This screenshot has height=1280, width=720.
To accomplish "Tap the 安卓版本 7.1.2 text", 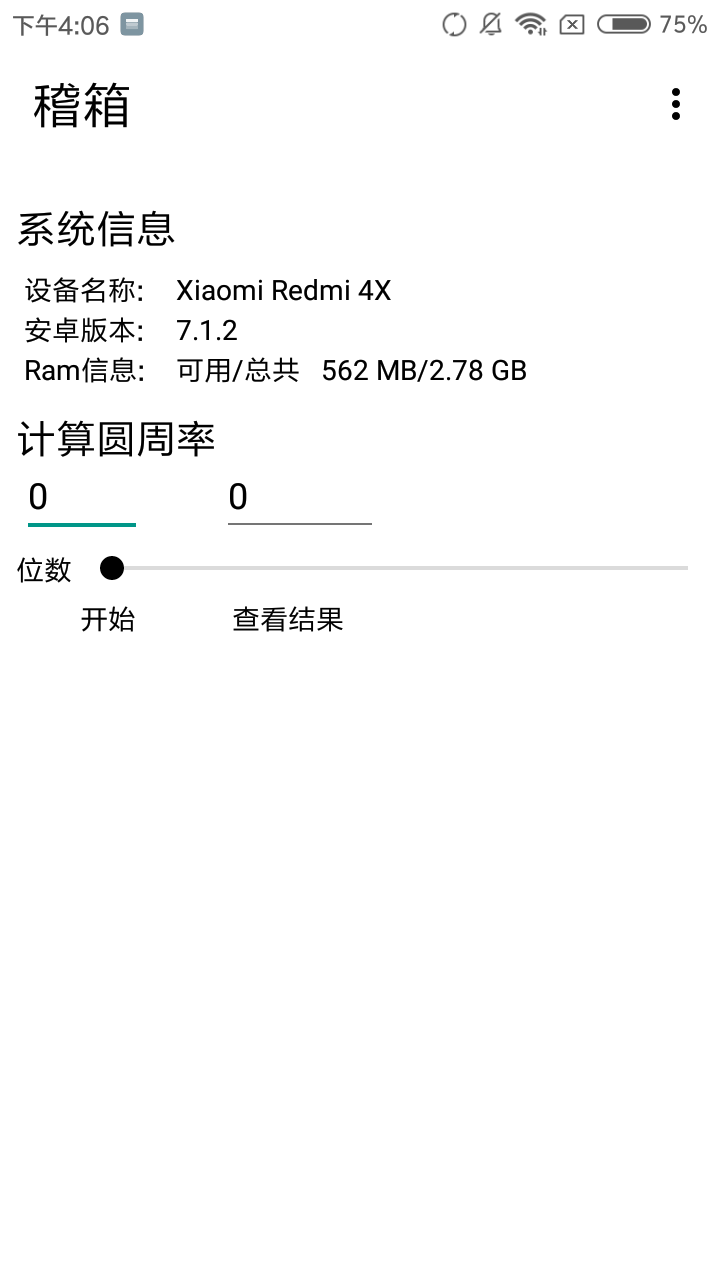I will (x=130, y=330).
